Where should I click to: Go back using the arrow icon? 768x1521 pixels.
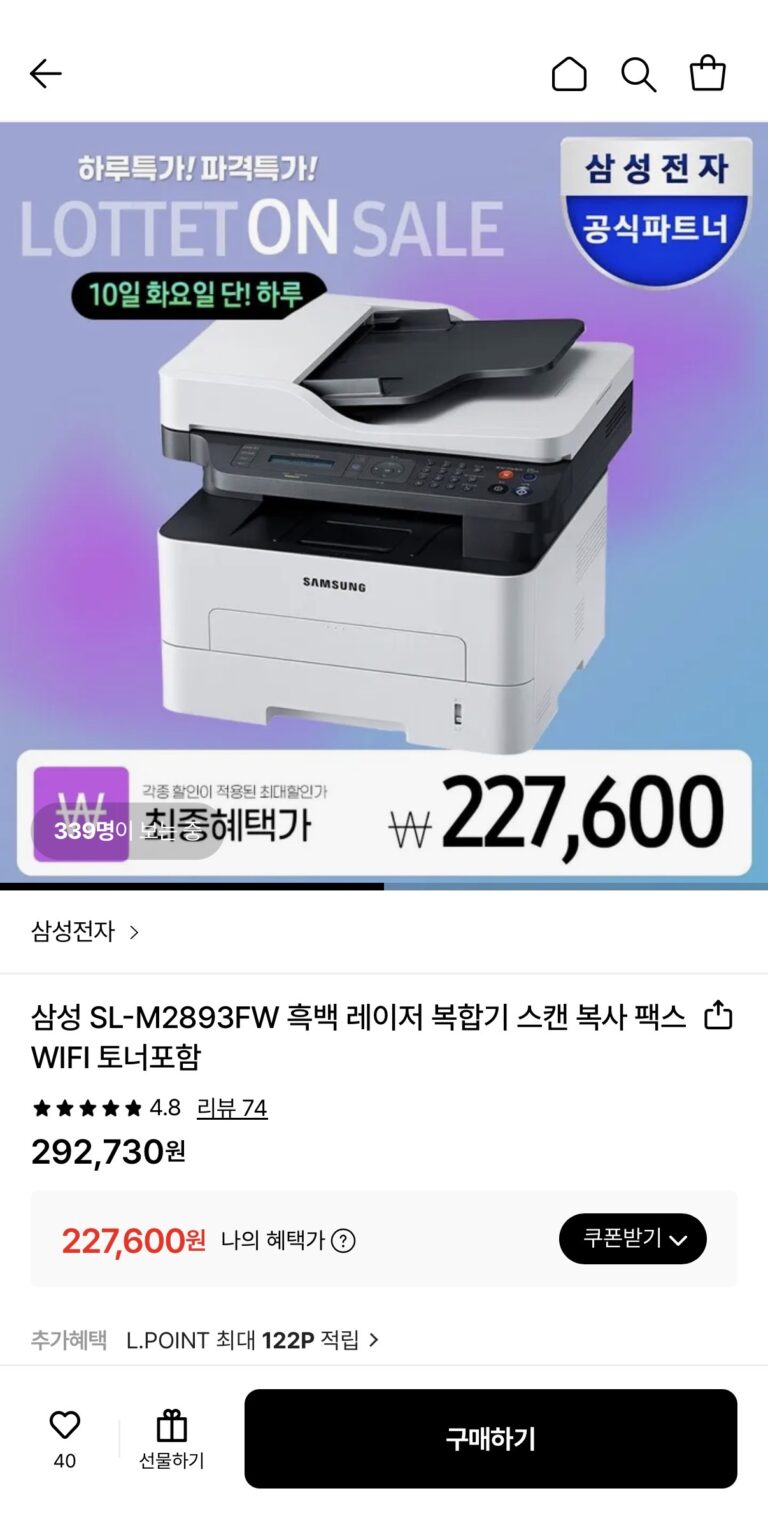click(46, 74)
